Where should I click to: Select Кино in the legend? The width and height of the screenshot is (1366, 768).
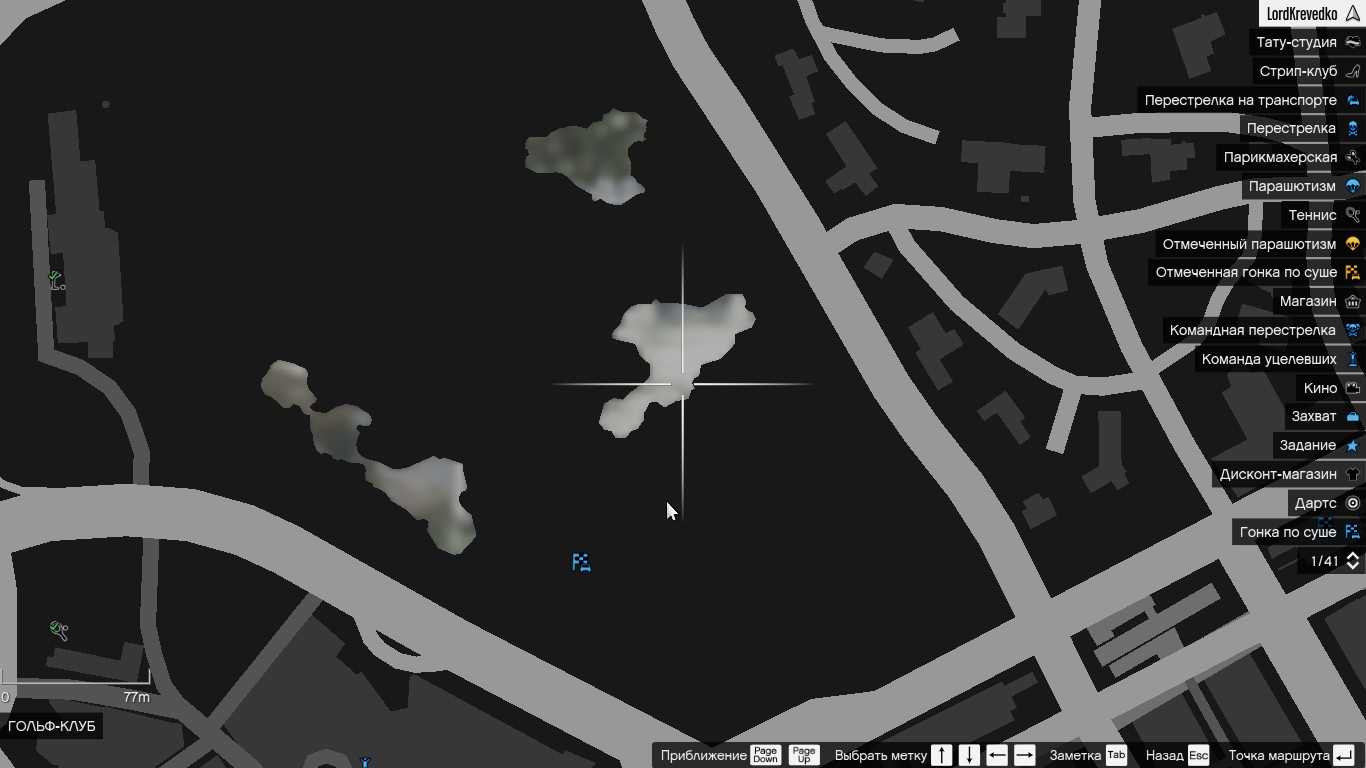click(x=1320, y=388)
